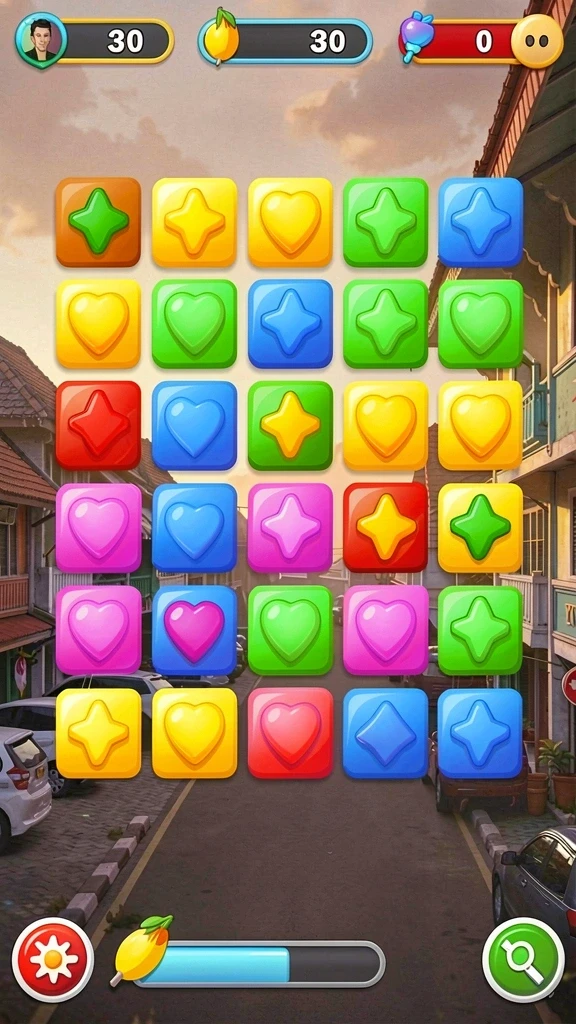Select the green tile with yellow star
The width and height of the screenshot is (576, 1024).
tap(290, 426)
